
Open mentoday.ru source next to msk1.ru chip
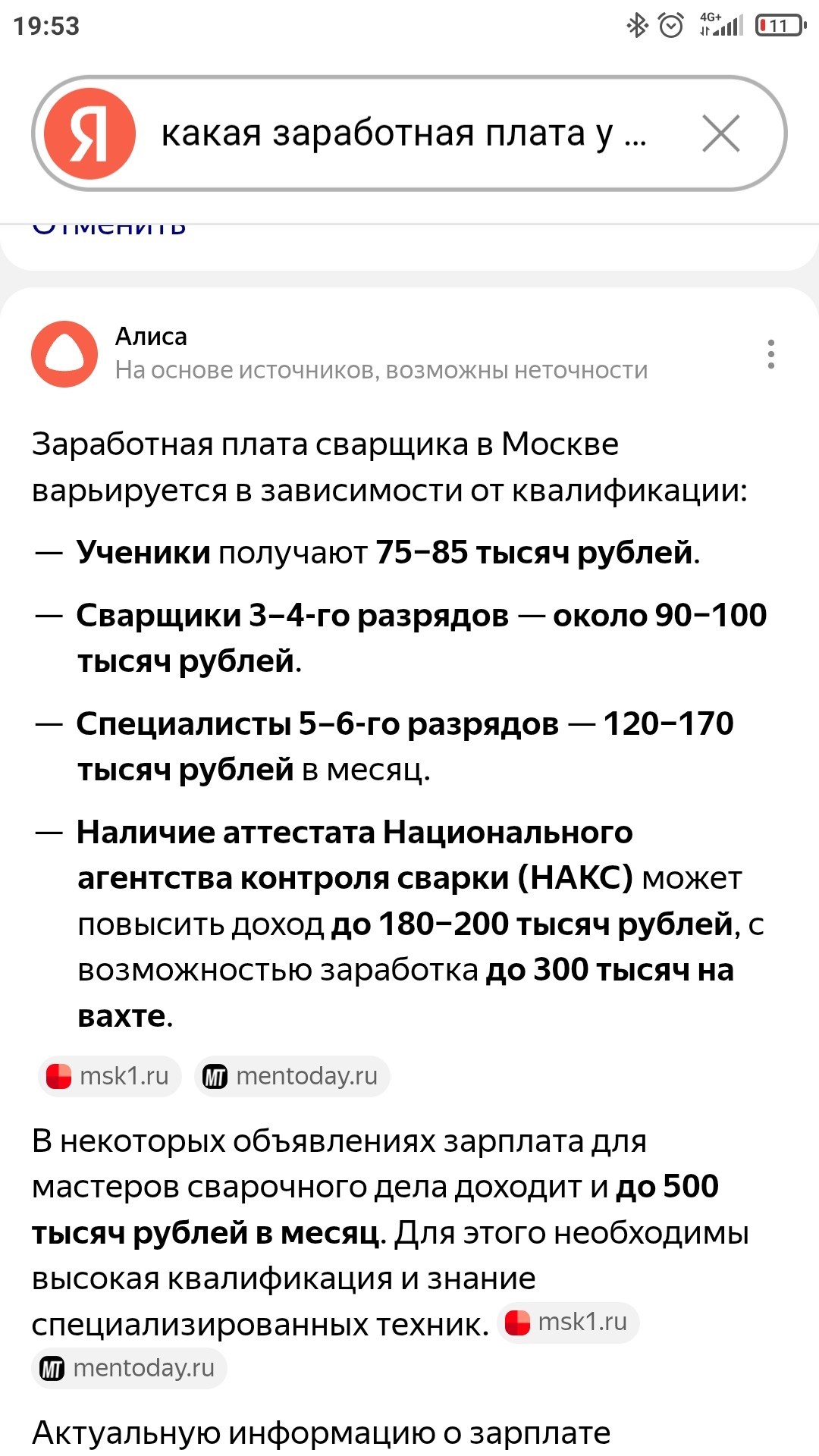292,1076
